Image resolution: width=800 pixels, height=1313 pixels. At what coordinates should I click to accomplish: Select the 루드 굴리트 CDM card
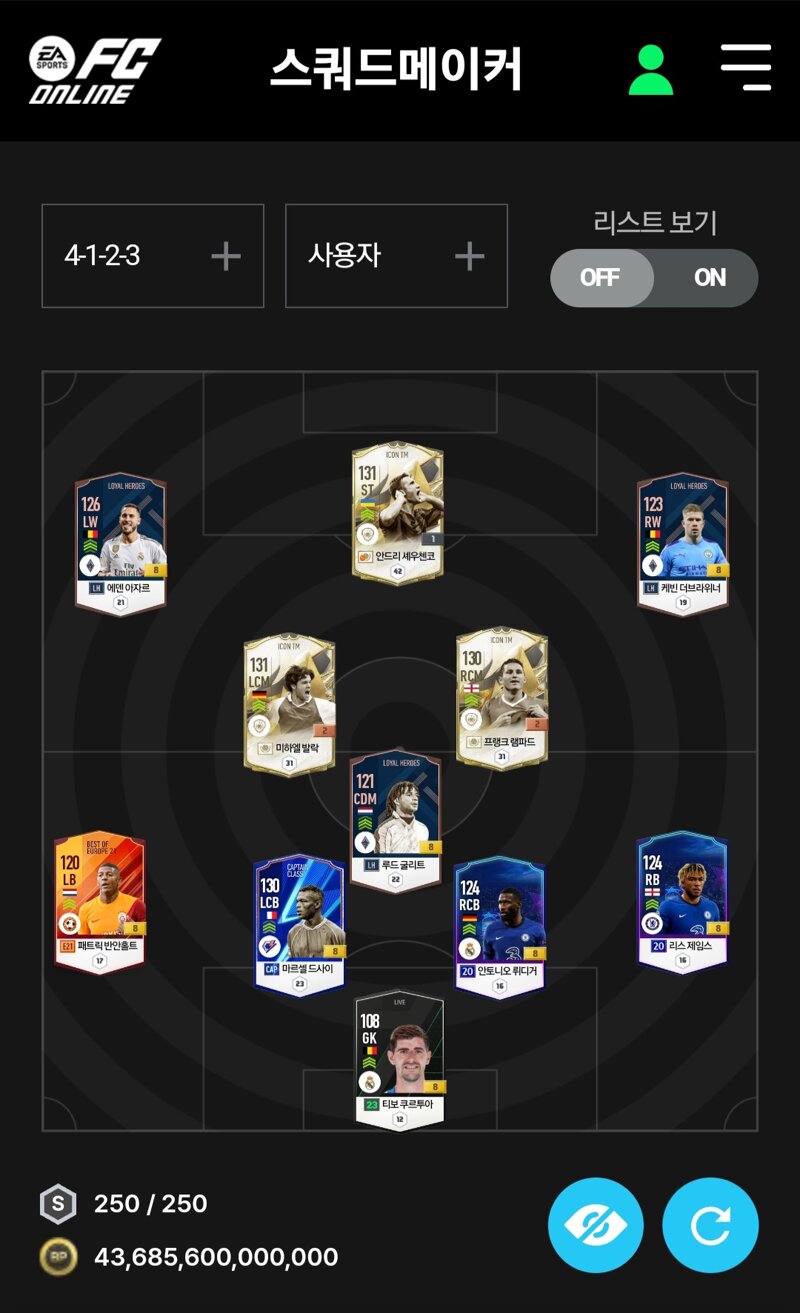tap(395, 820)
